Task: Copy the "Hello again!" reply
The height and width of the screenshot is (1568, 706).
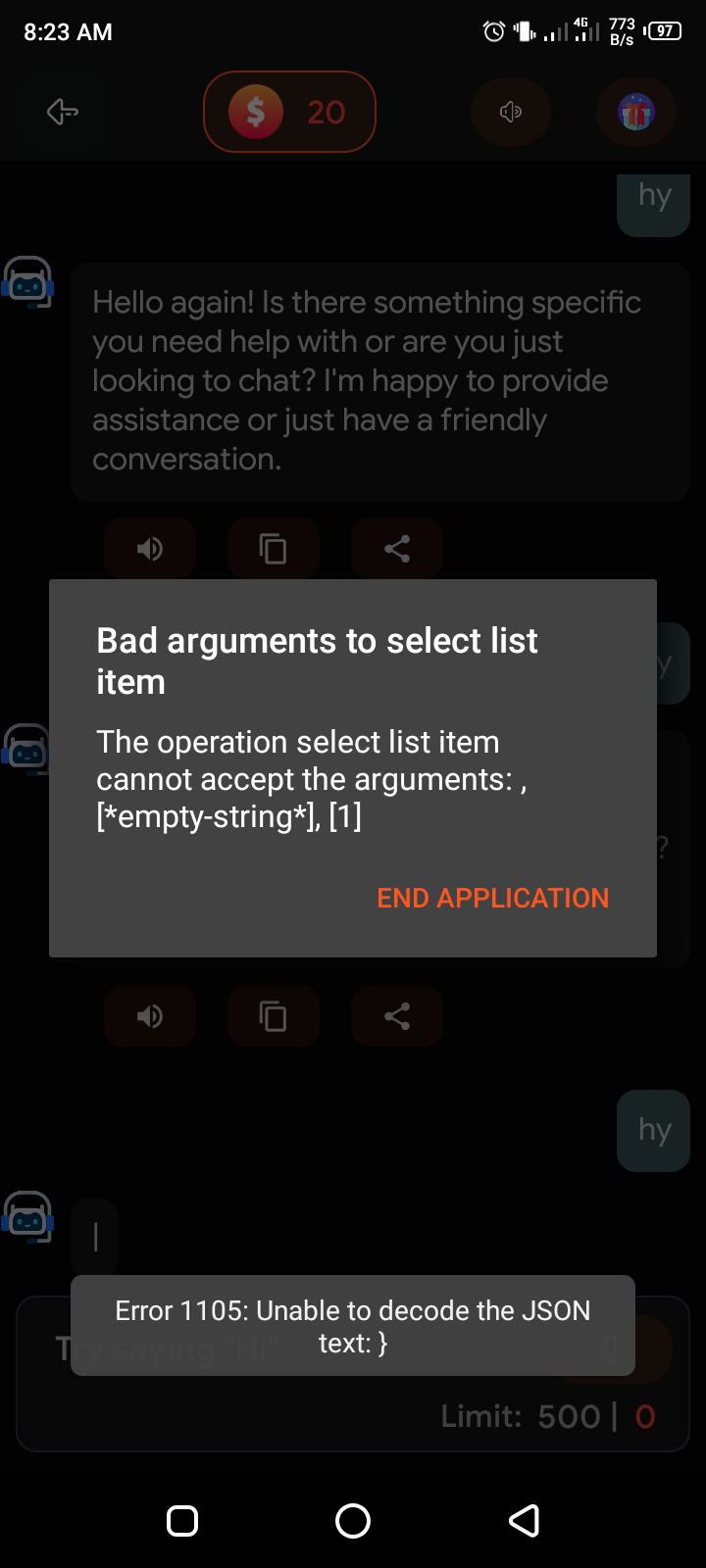Action: pyautogui.click(x=273, y=549)
